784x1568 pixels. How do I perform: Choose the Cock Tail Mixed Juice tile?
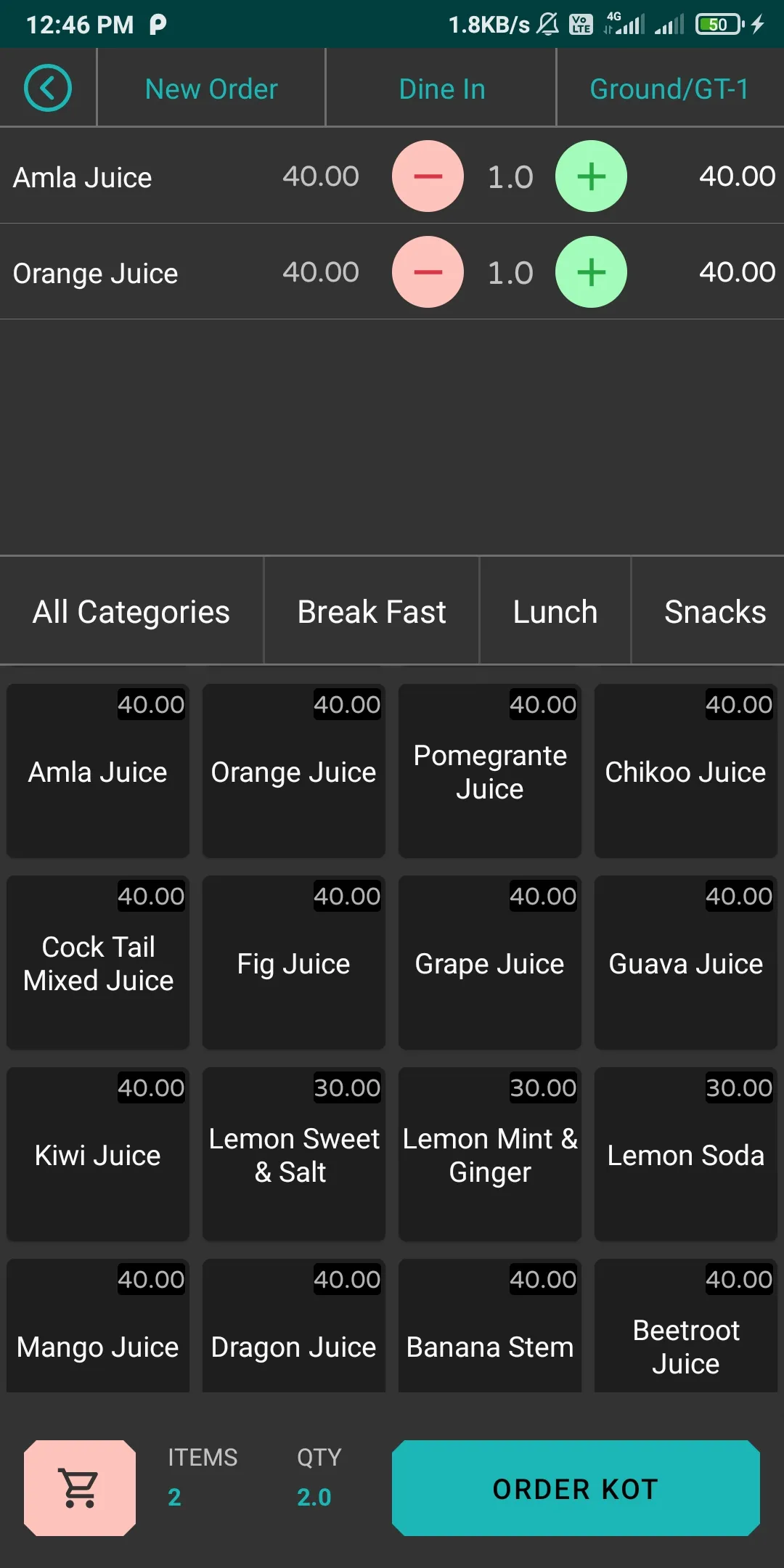click(x=98, y=963)
